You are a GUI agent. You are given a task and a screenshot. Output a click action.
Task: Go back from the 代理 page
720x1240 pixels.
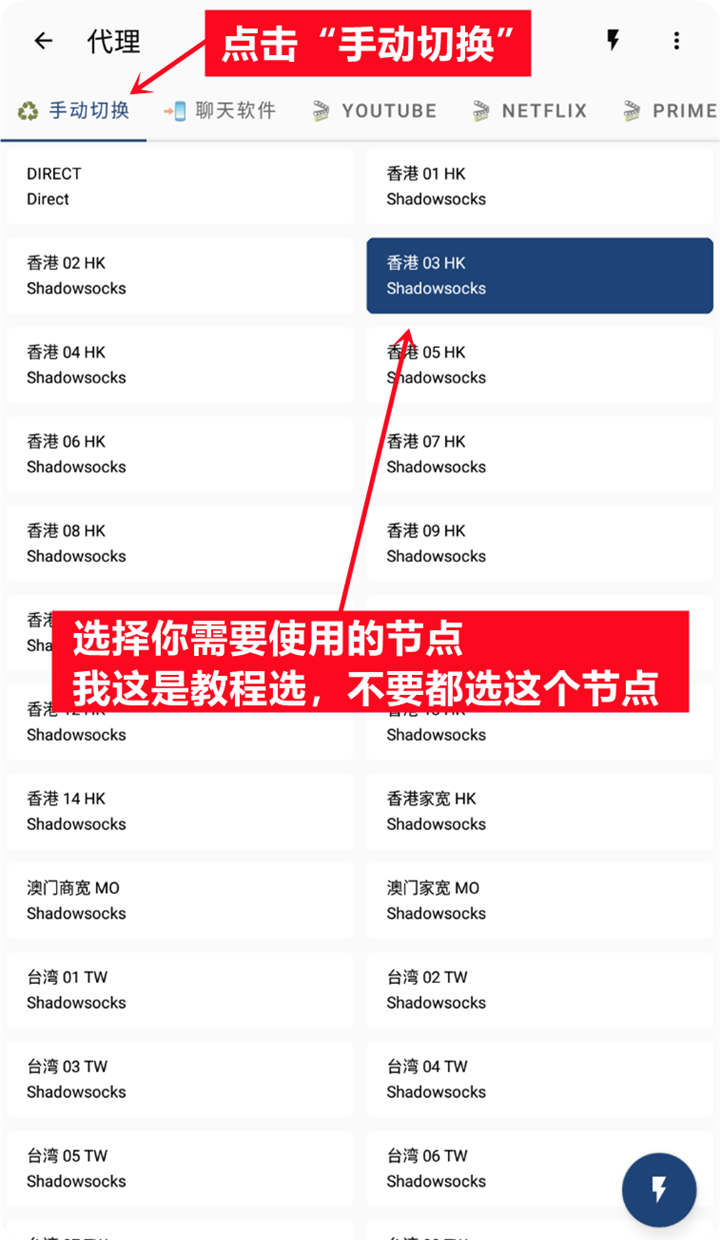pos(43,41)
